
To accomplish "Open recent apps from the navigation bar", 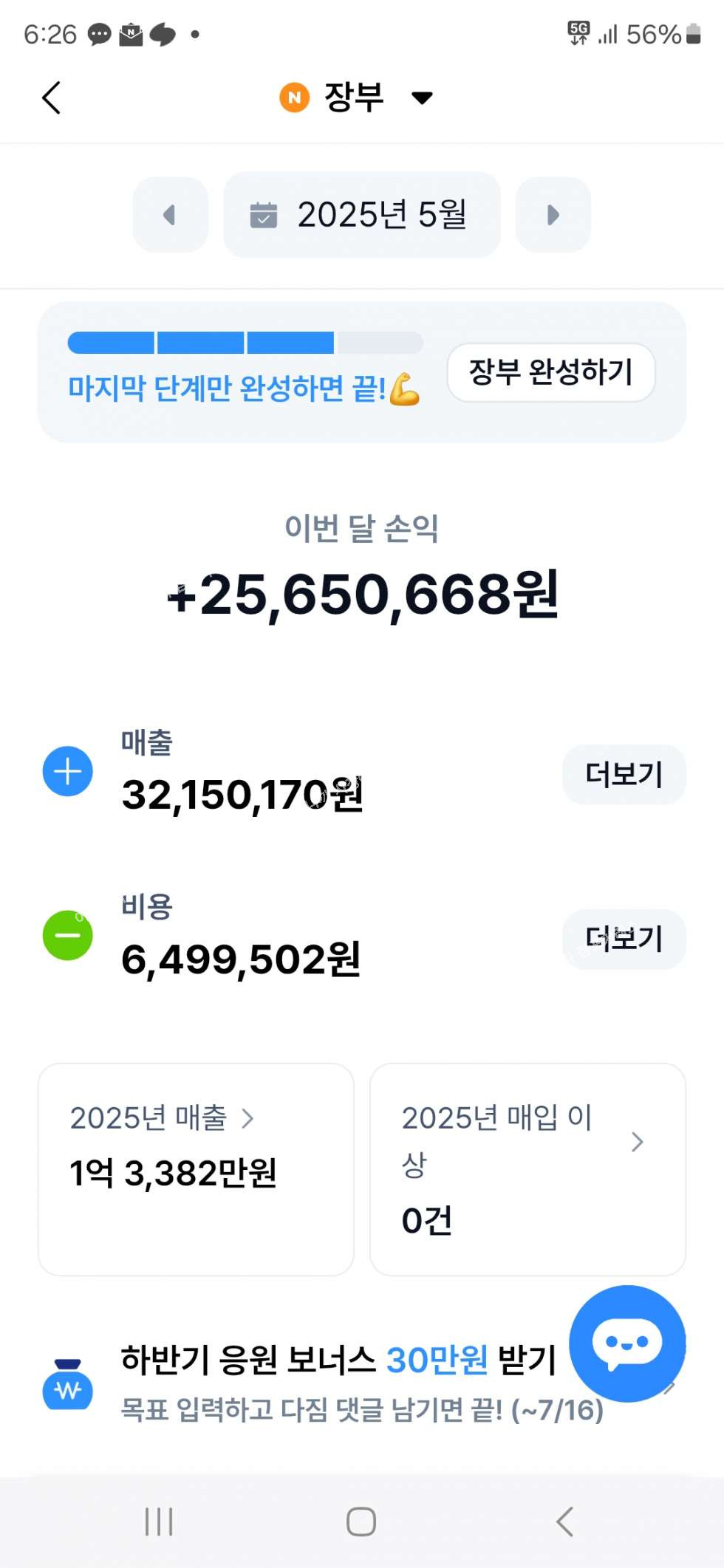I will 159,1521.
